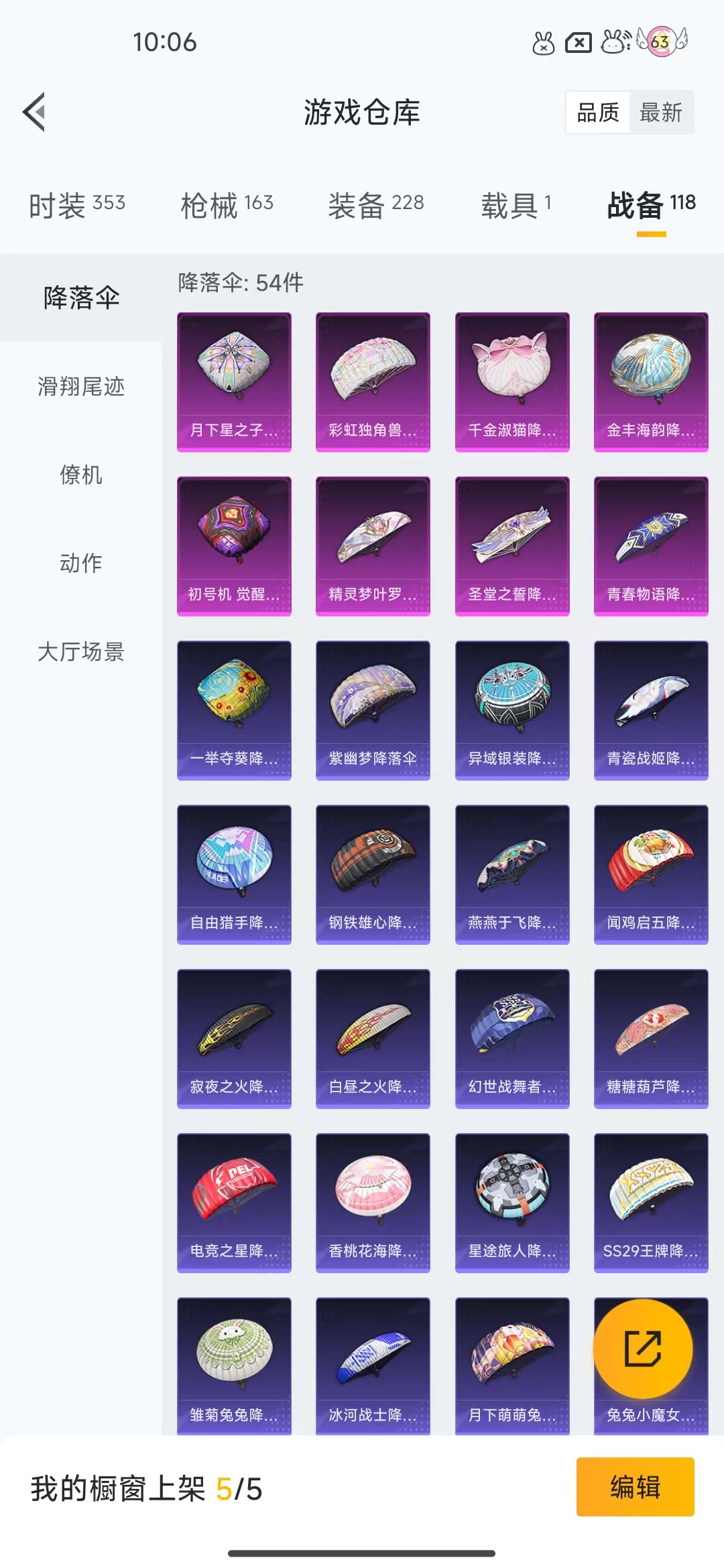Tap the 编辑 button
Screen dimensions: 724x1568
[635, 1486]
